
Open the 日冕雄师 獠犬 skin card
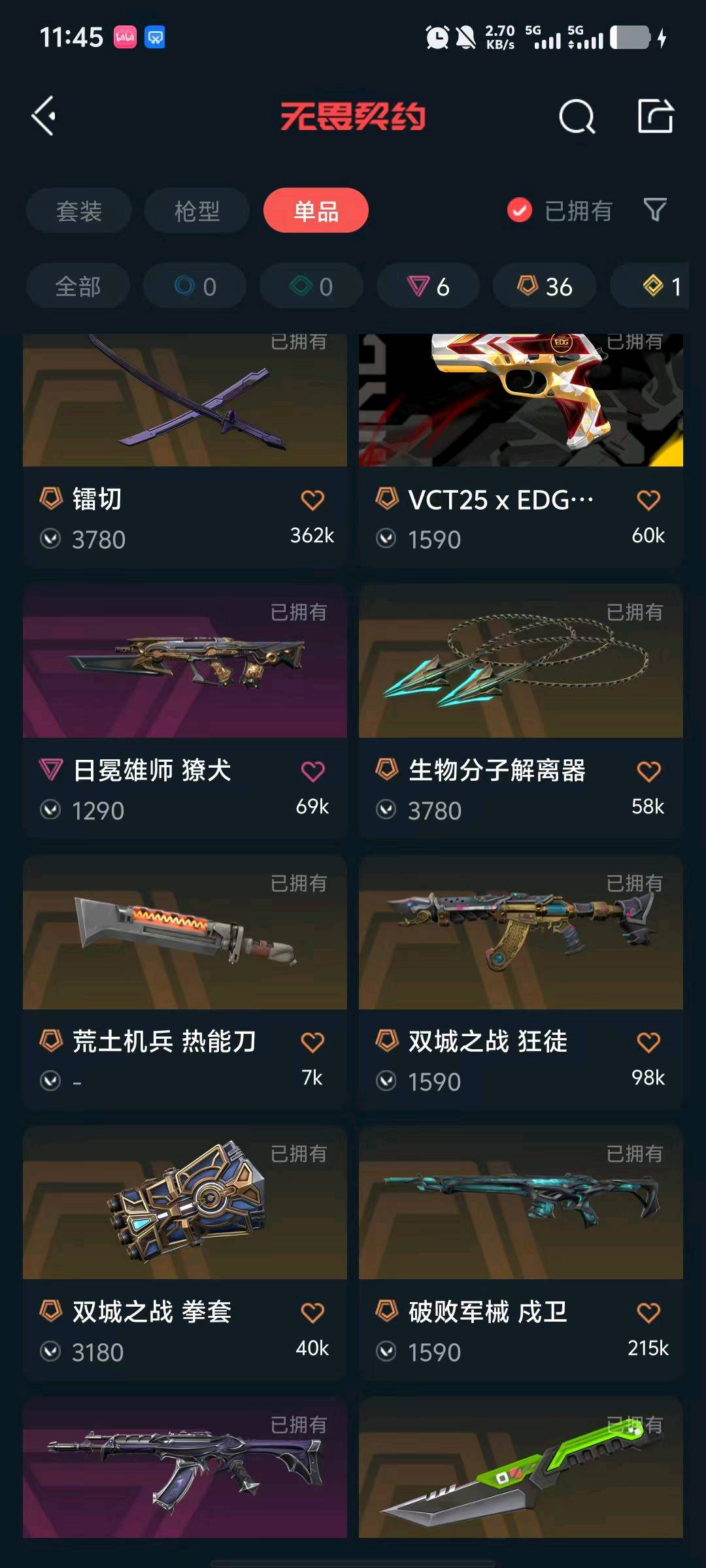tap(185, 711)
